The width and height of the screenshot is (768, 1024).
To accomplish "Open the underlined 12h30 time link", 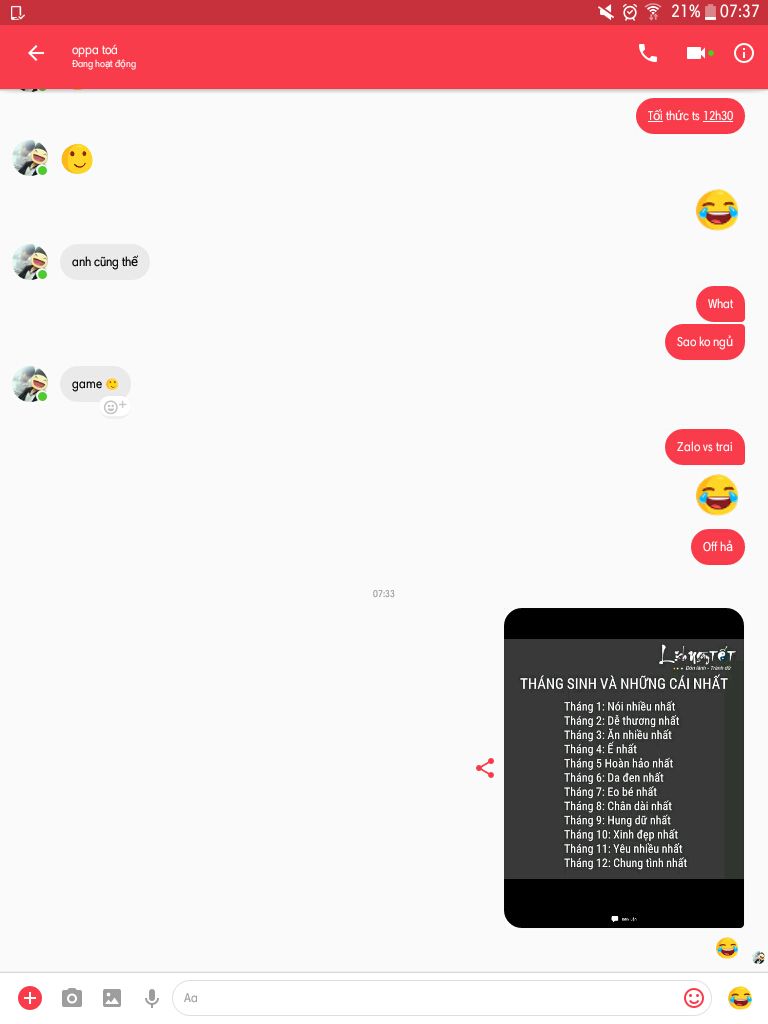I will click(x=718, y=116).
